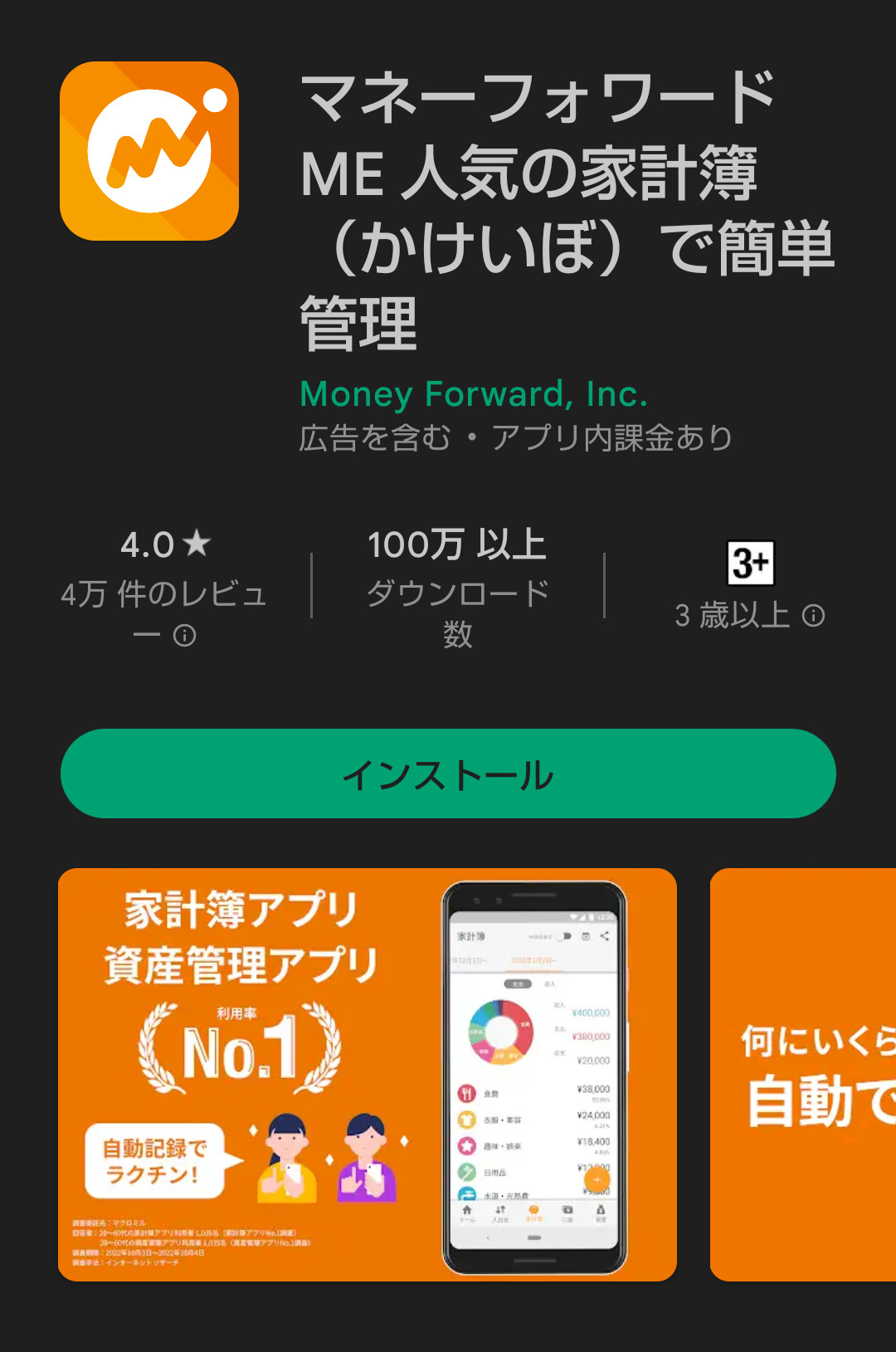Open developer page Money Forward, Inc.

point(473,394)
